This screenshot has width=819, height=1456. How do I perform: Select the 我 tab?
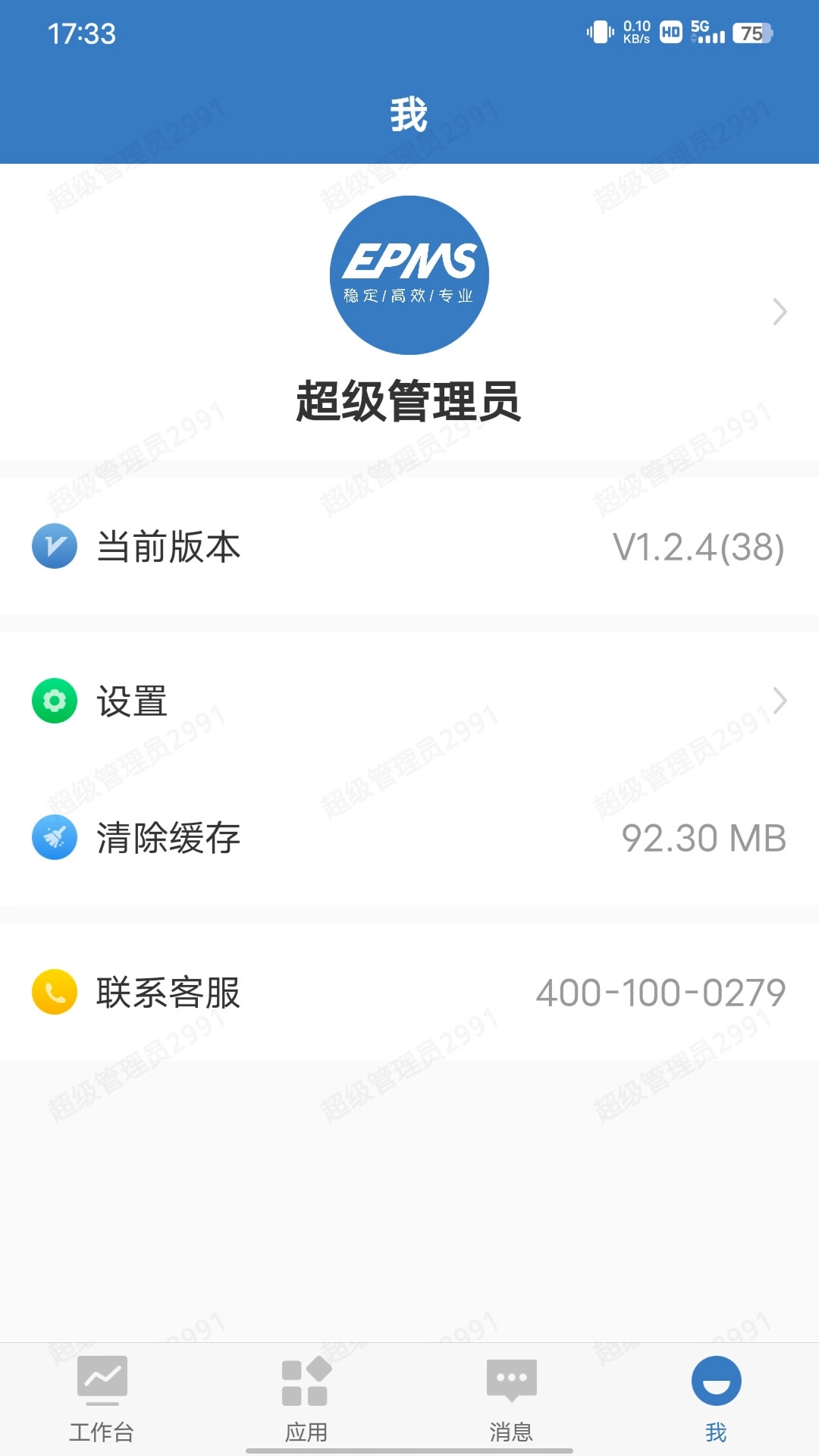[x=716, y=1398]
